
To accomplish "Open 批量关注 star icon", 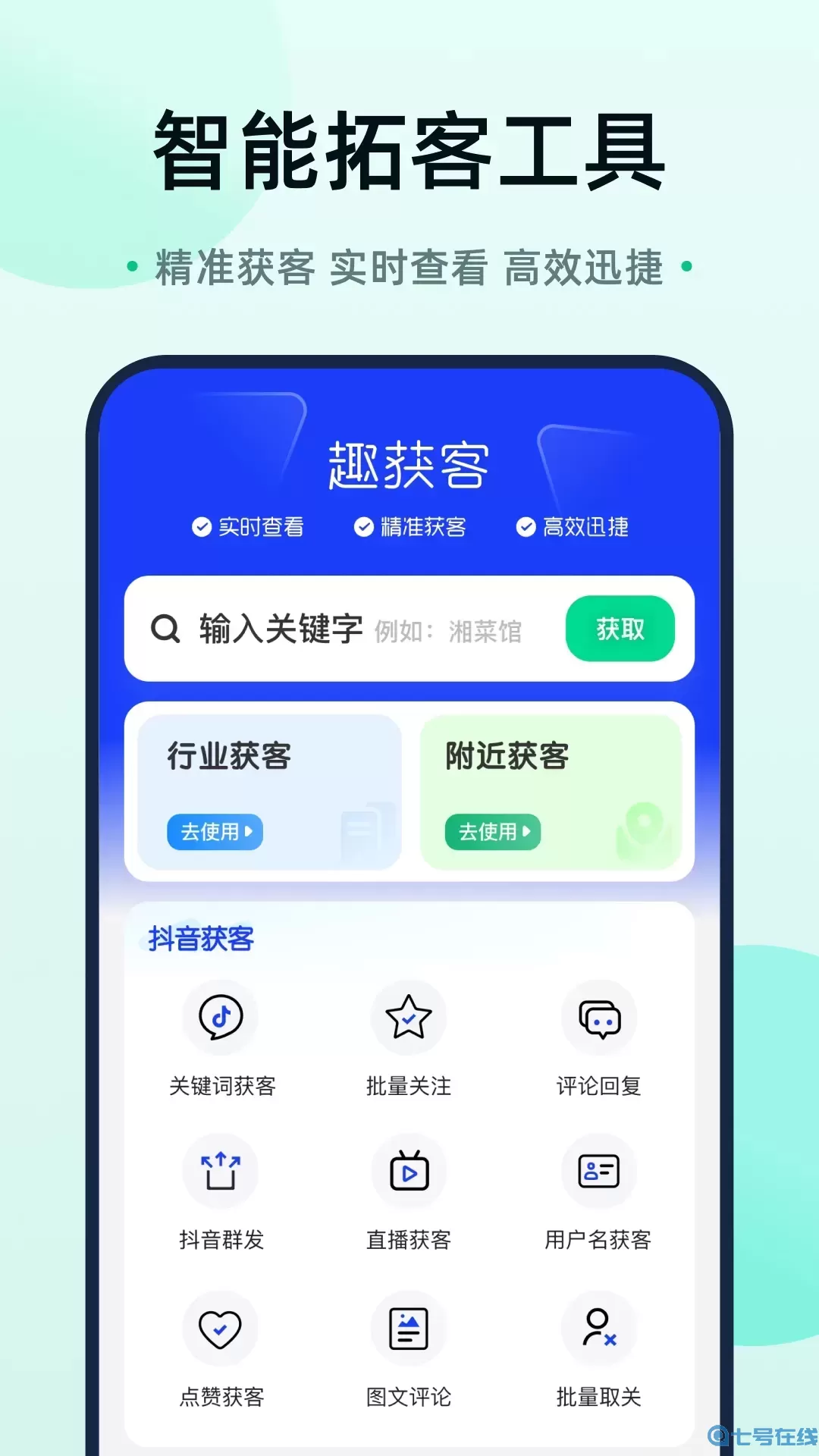I will 409,1018.
